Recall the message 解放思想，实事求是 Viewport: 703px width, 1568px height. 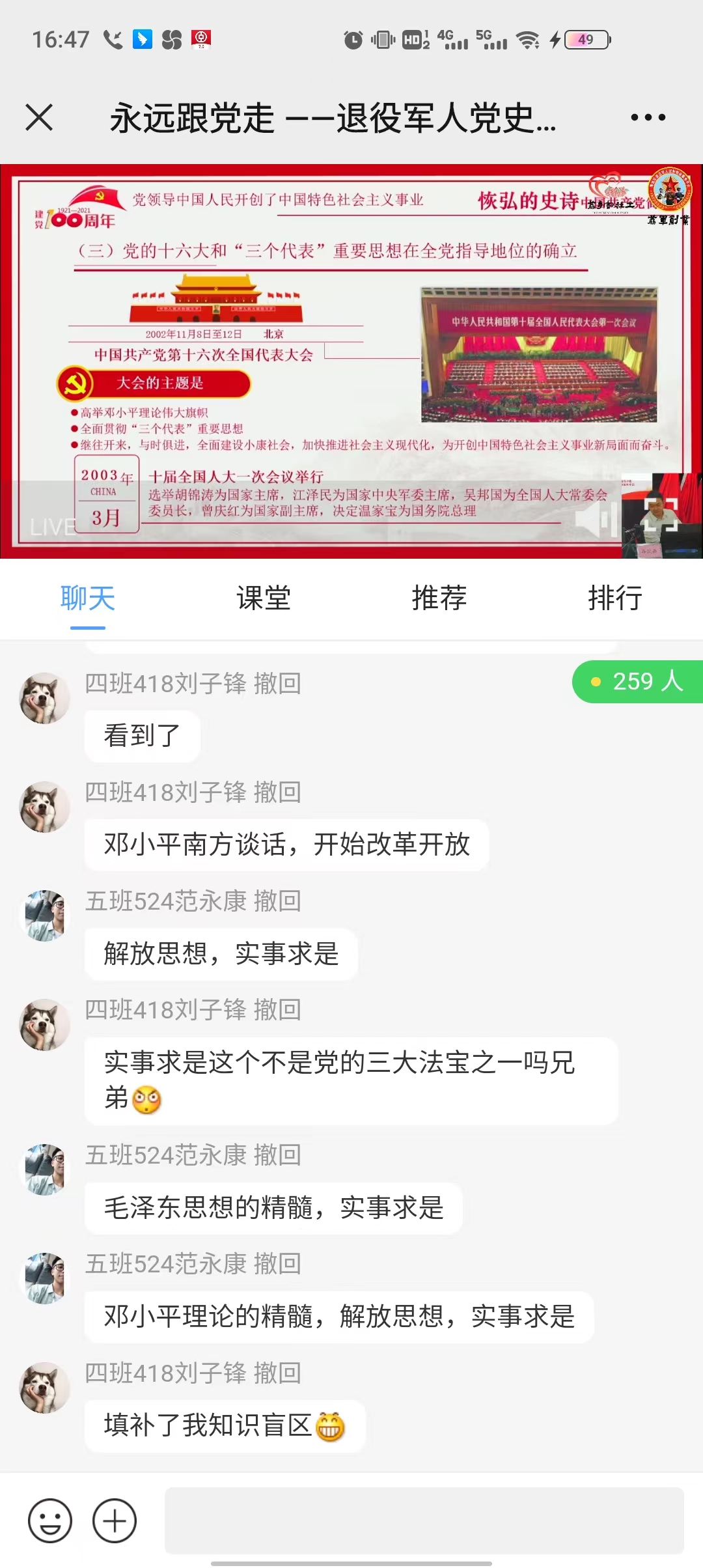(x=277, y=901)
